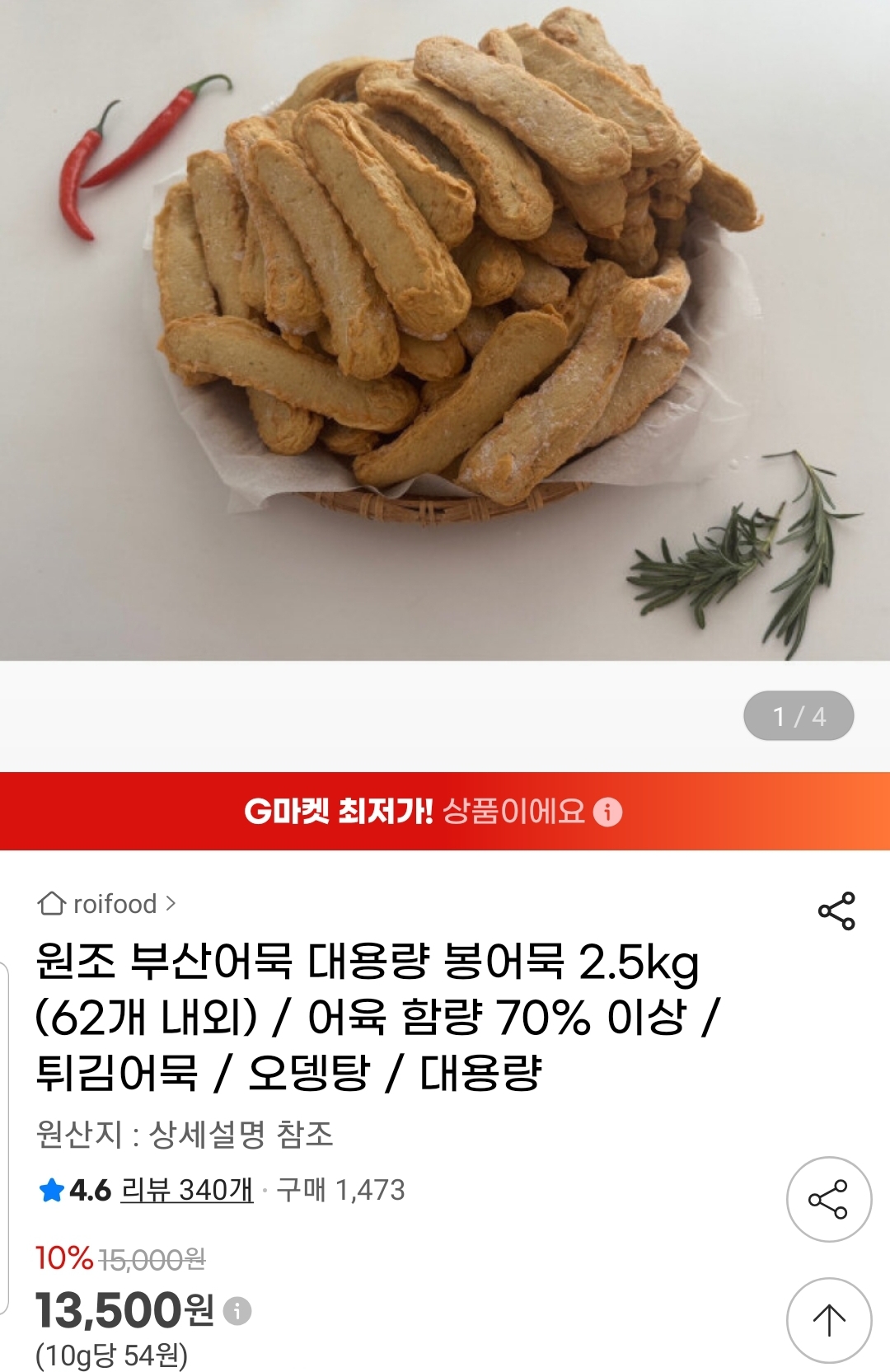The width and height of the screenshot is (890, 1372).
Task: Open the 340 reviews link
Action: pos(187,1190)
